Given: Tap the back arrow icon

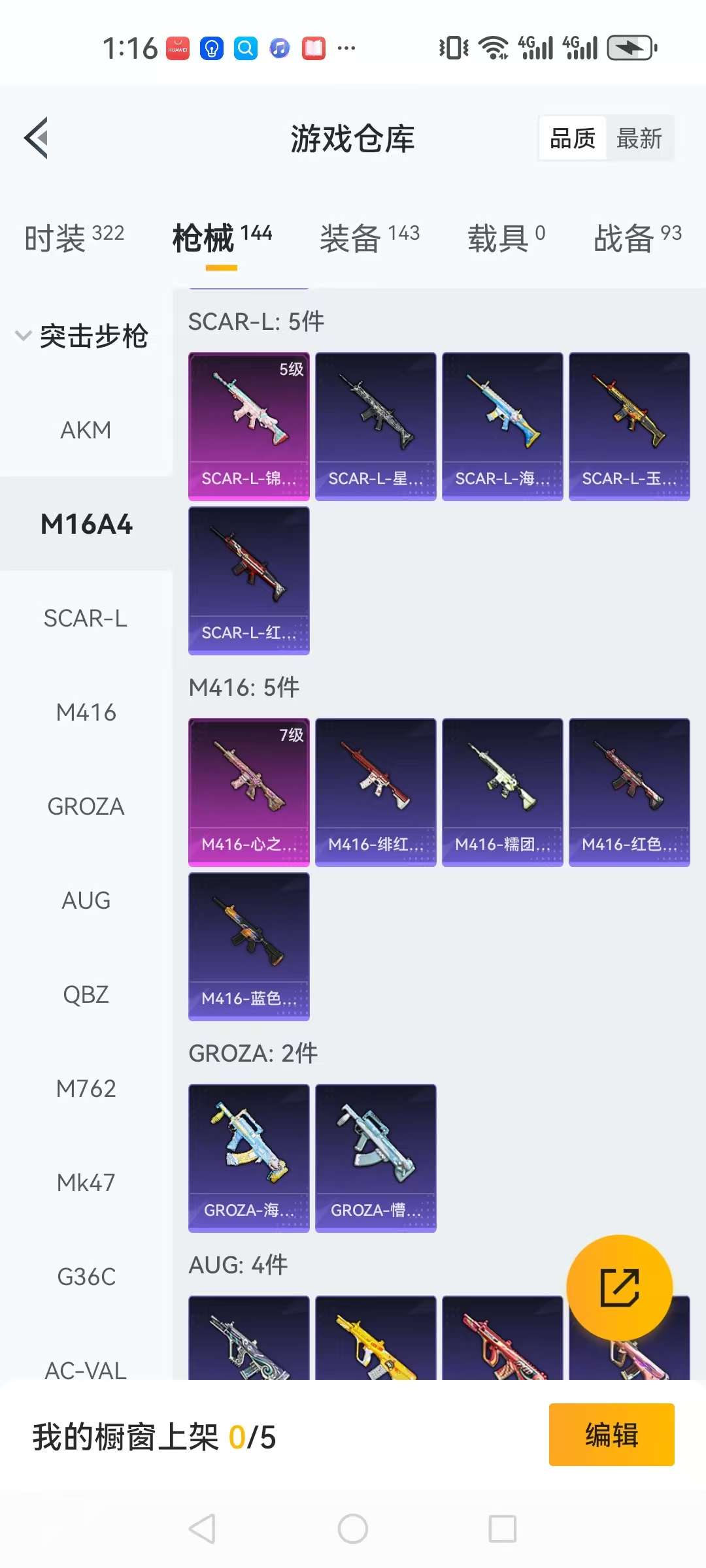Looking at the screenshot, I should coord(36,138).
